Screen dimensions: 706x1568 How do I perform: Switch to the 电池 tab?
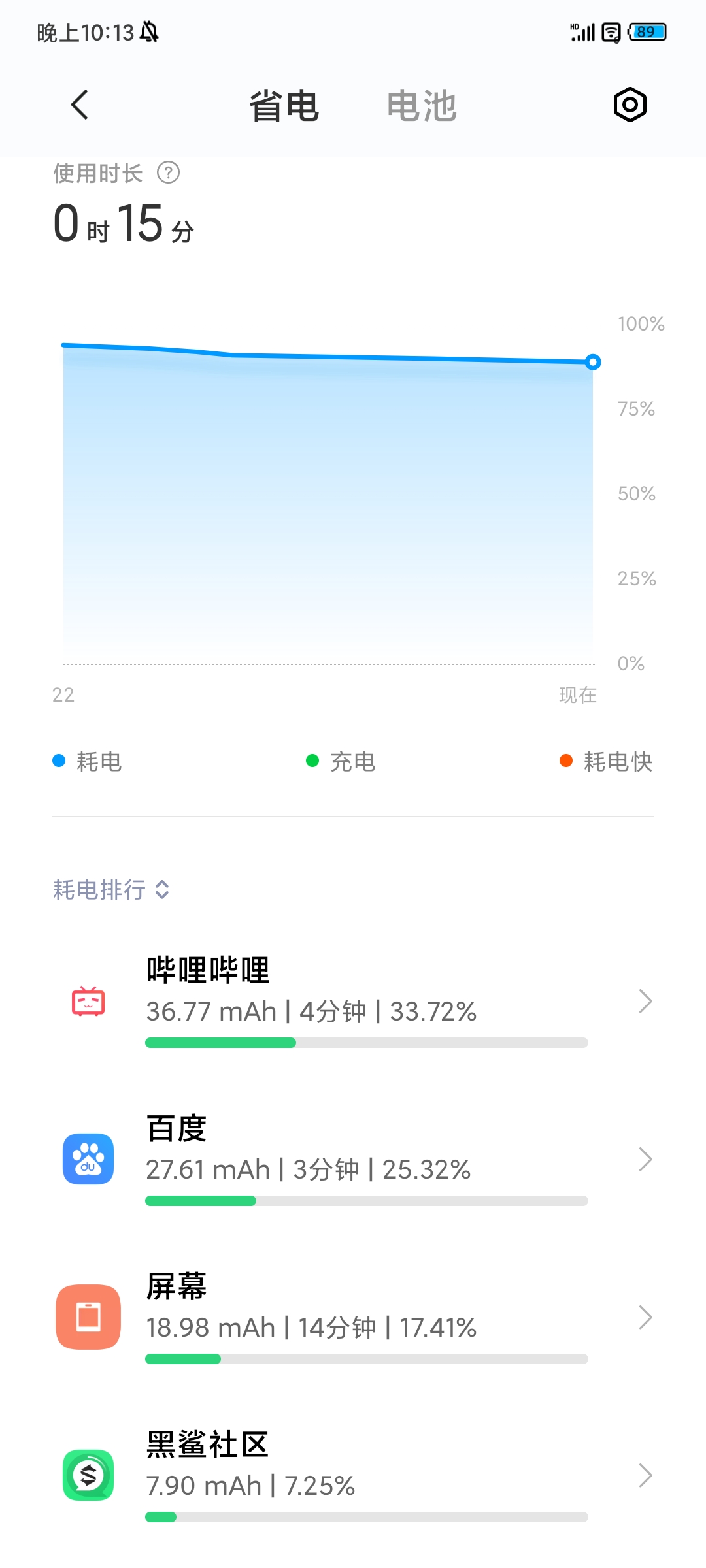tap(422, 106)
